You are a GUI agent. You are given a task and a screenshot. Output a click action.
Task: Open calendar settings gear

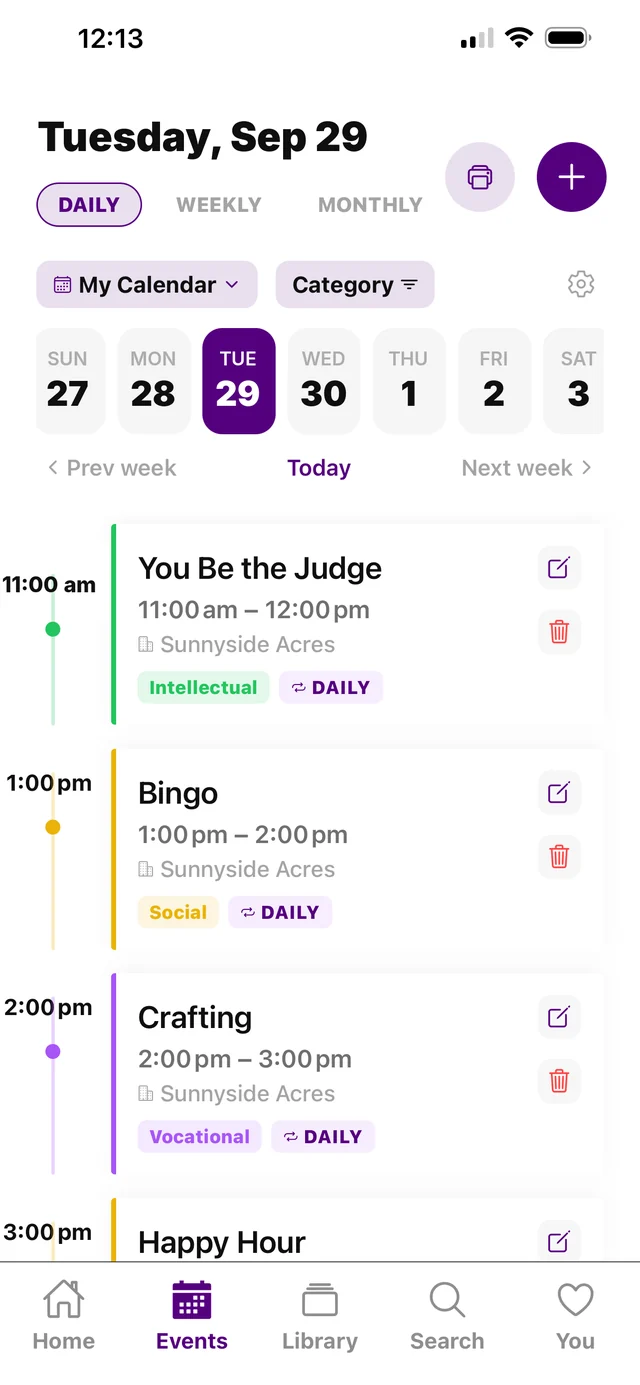(x=581, y=284)
